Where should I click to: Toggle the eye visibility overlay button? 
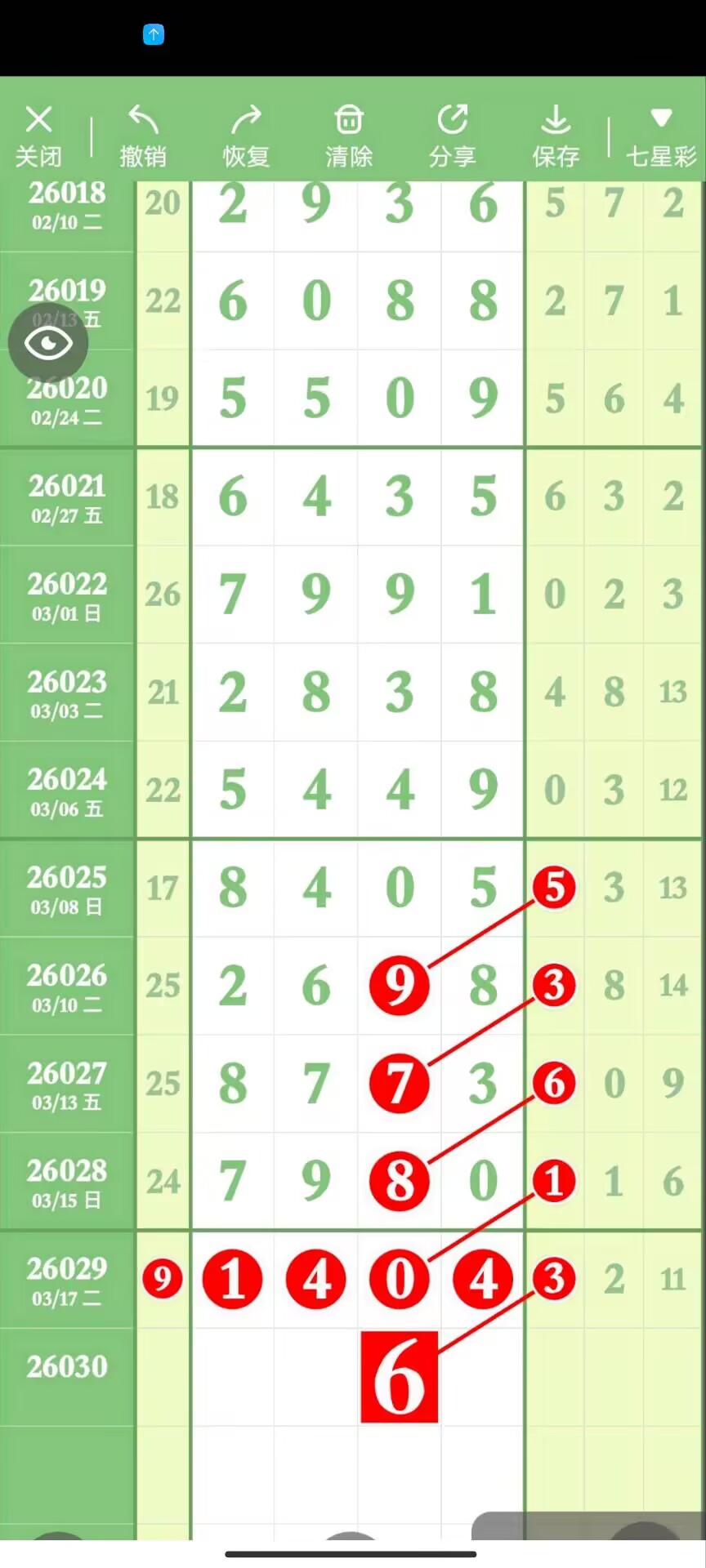coord(48,343)
